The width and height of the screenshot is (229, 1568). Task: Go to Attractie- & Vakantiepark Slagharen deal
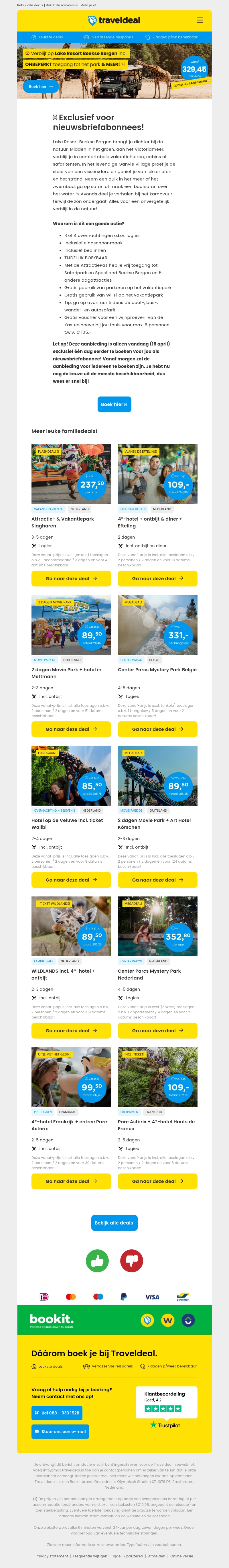[71, 578]
